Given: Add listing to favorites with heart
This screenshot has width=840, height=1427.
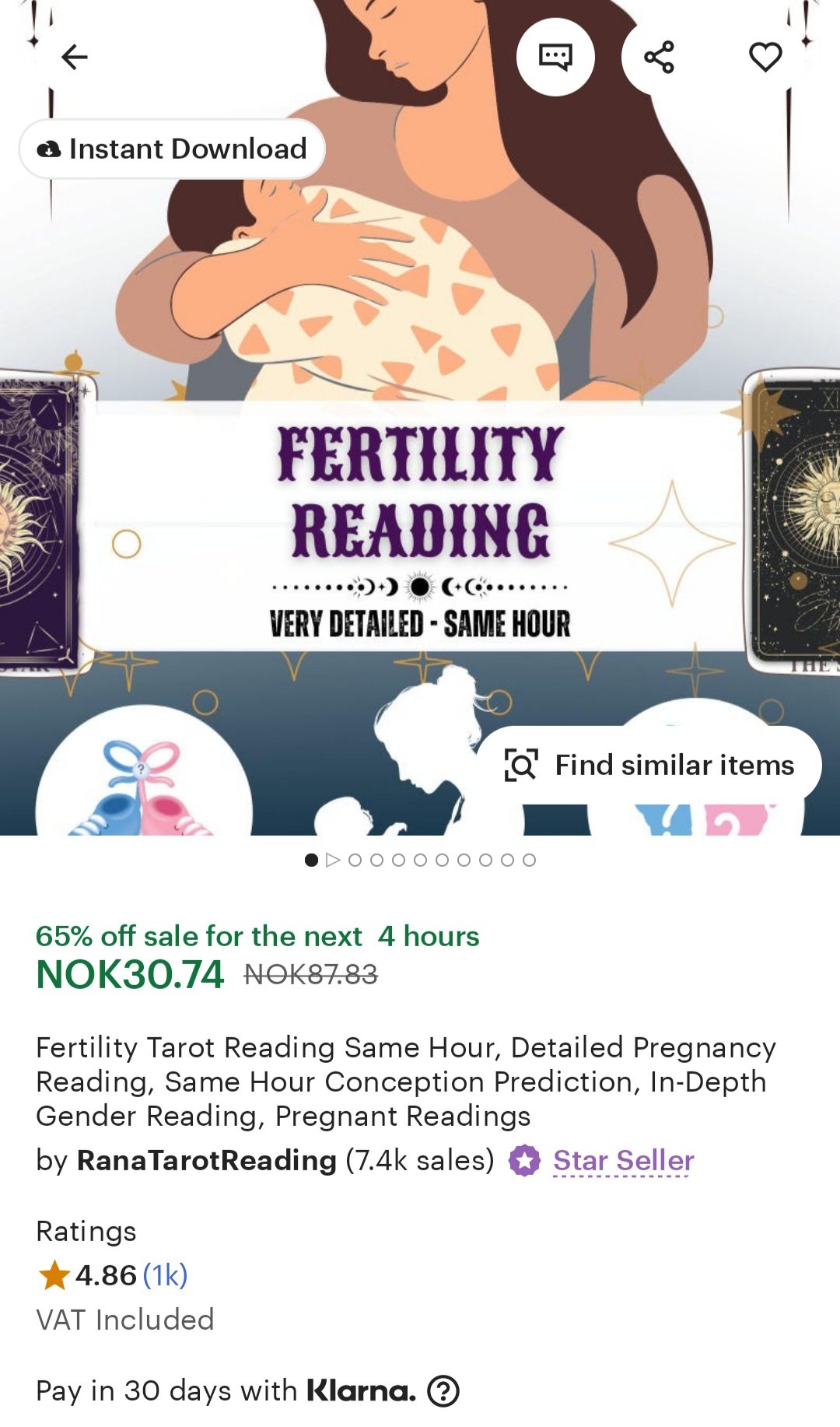Looking at the screenshot, I should coord(765,57).
